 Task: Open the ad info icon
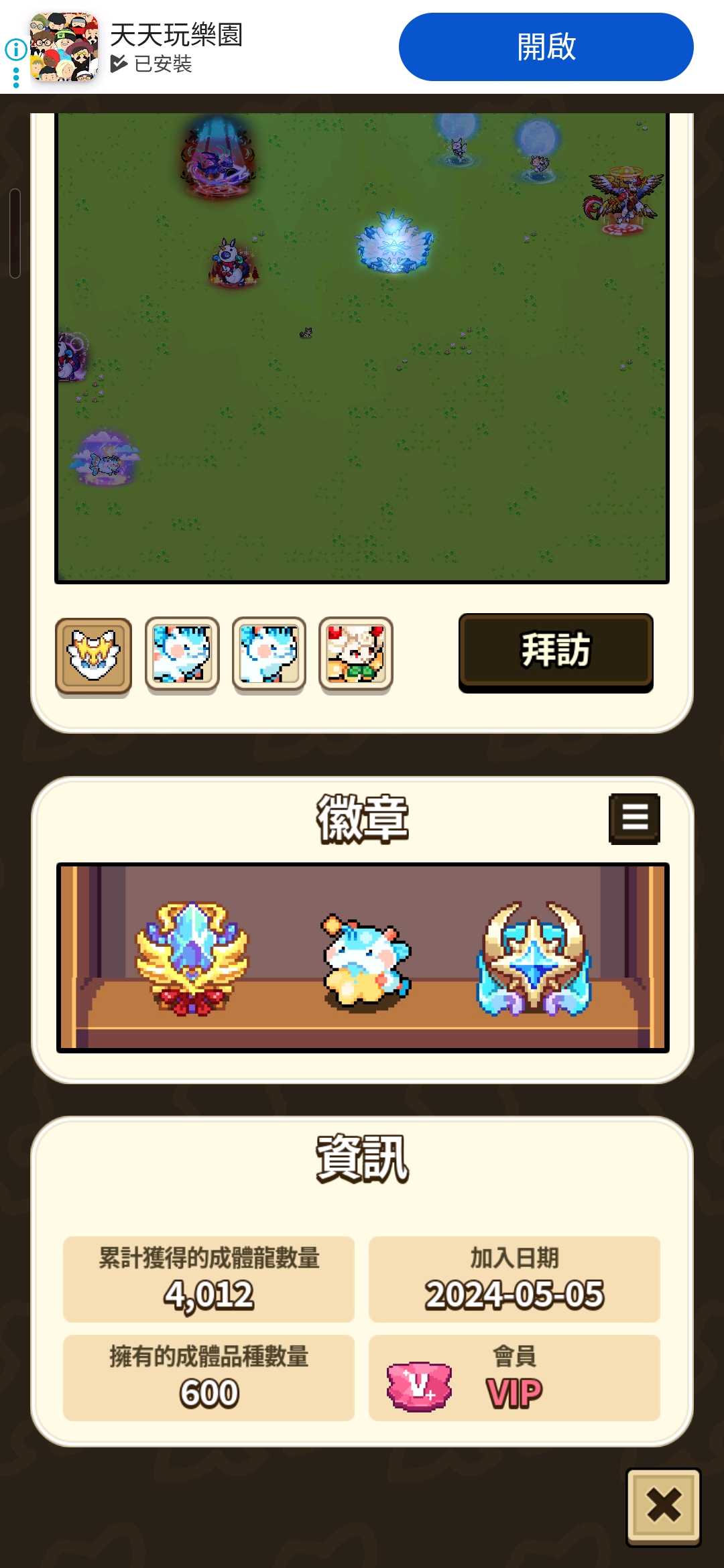pyautogui.click(x=15, y=49)
